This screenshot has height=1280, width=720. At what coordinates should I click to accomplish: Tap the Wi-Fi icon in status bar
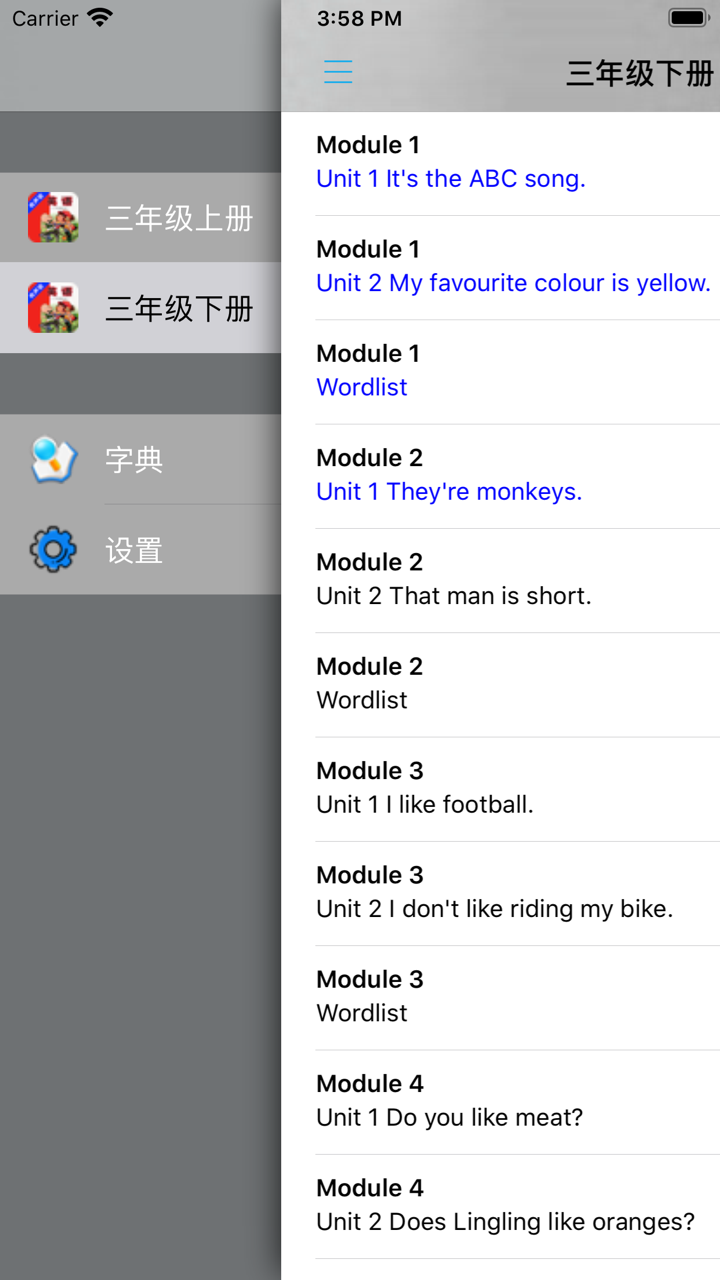(97, 16)
